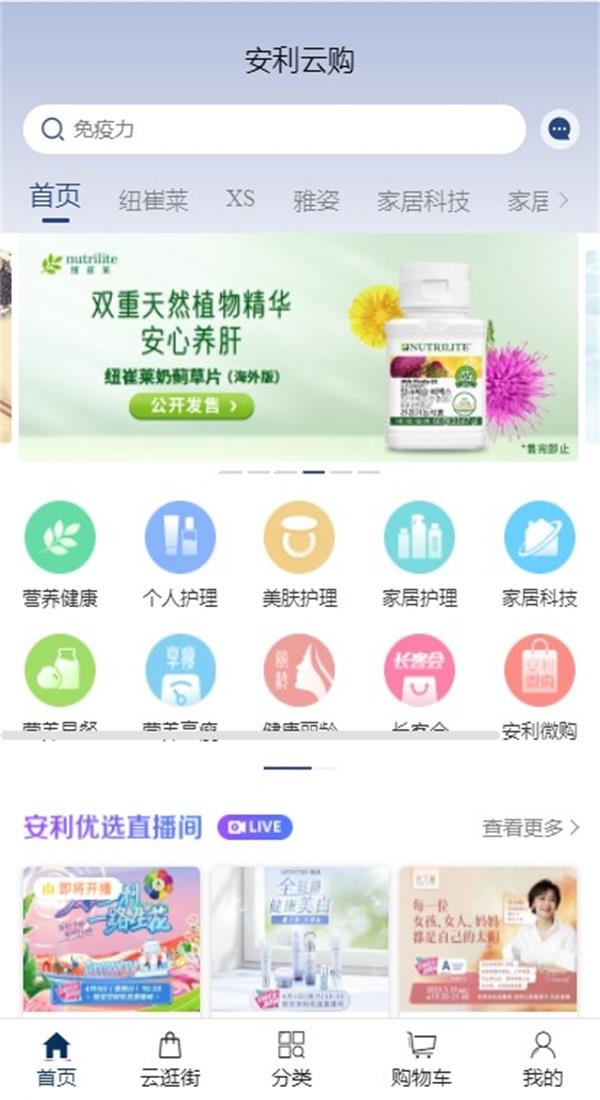Open the 家居科技 top tab

(423, 200)
